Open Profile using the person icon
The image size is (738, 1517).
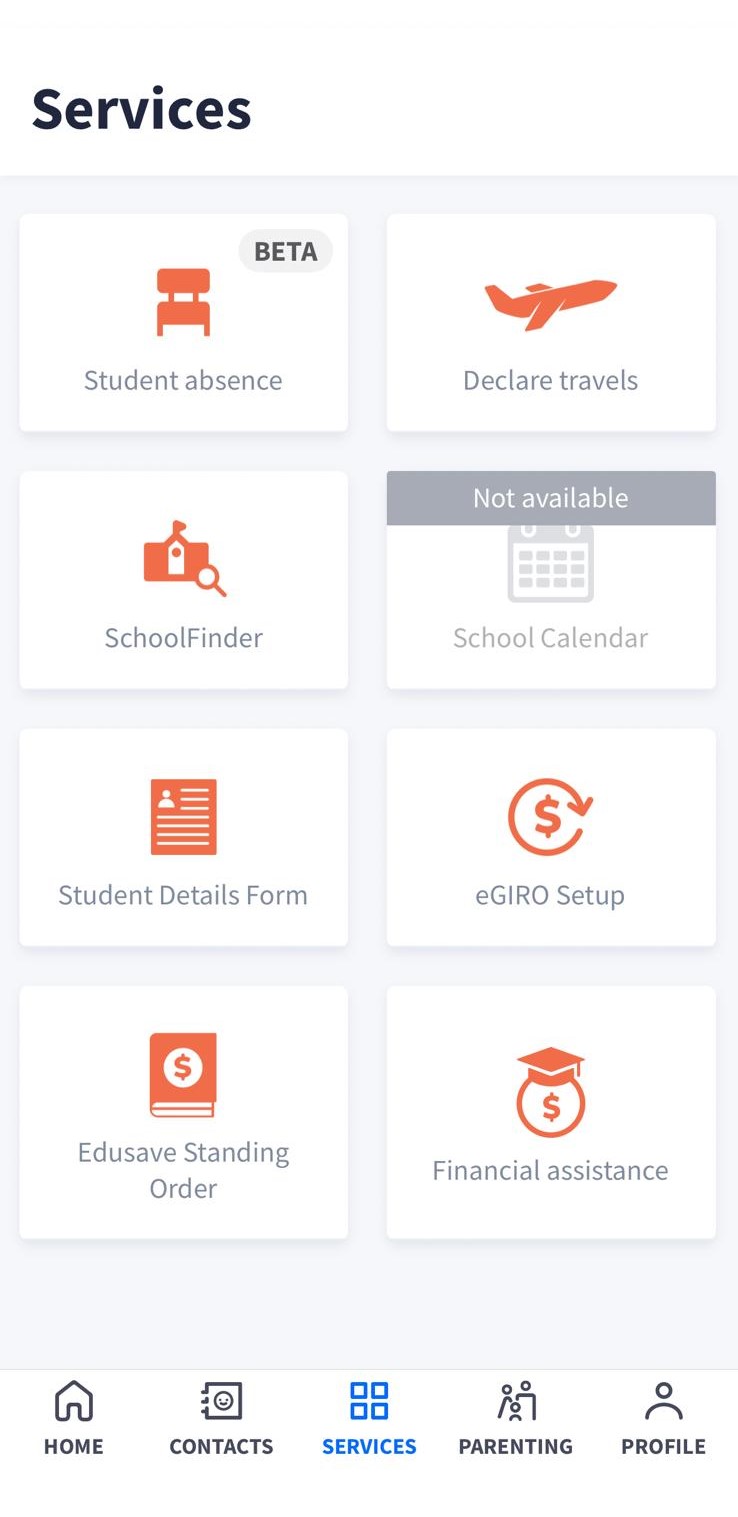[x=663, y=1401]
